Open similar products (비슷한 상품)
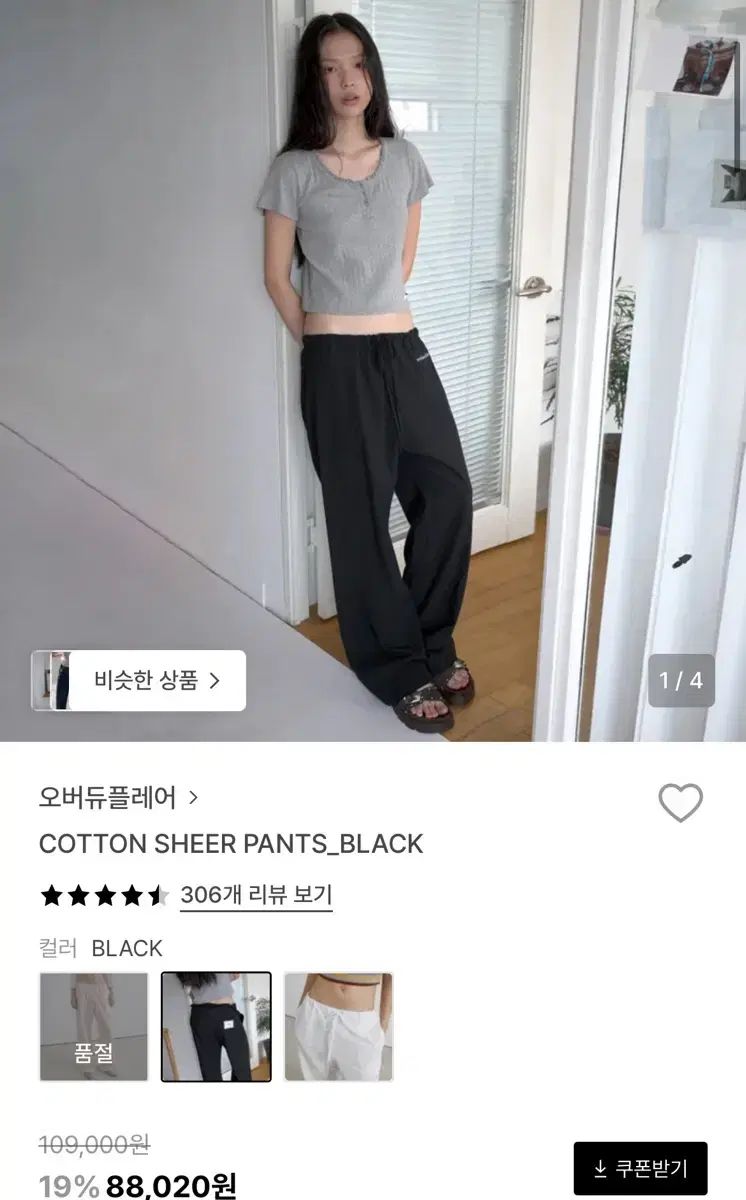Screen dimensions: 746x1200 point(139,681)
